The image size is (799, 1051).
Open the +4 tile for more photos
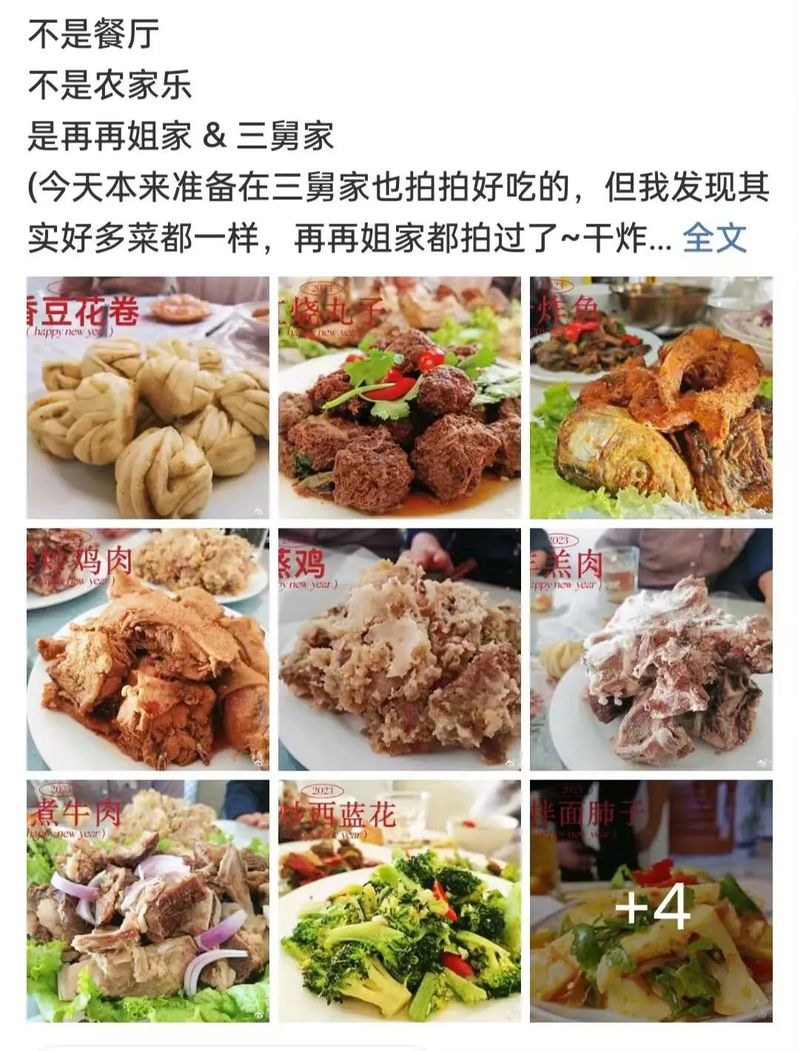tap(651, 901)
